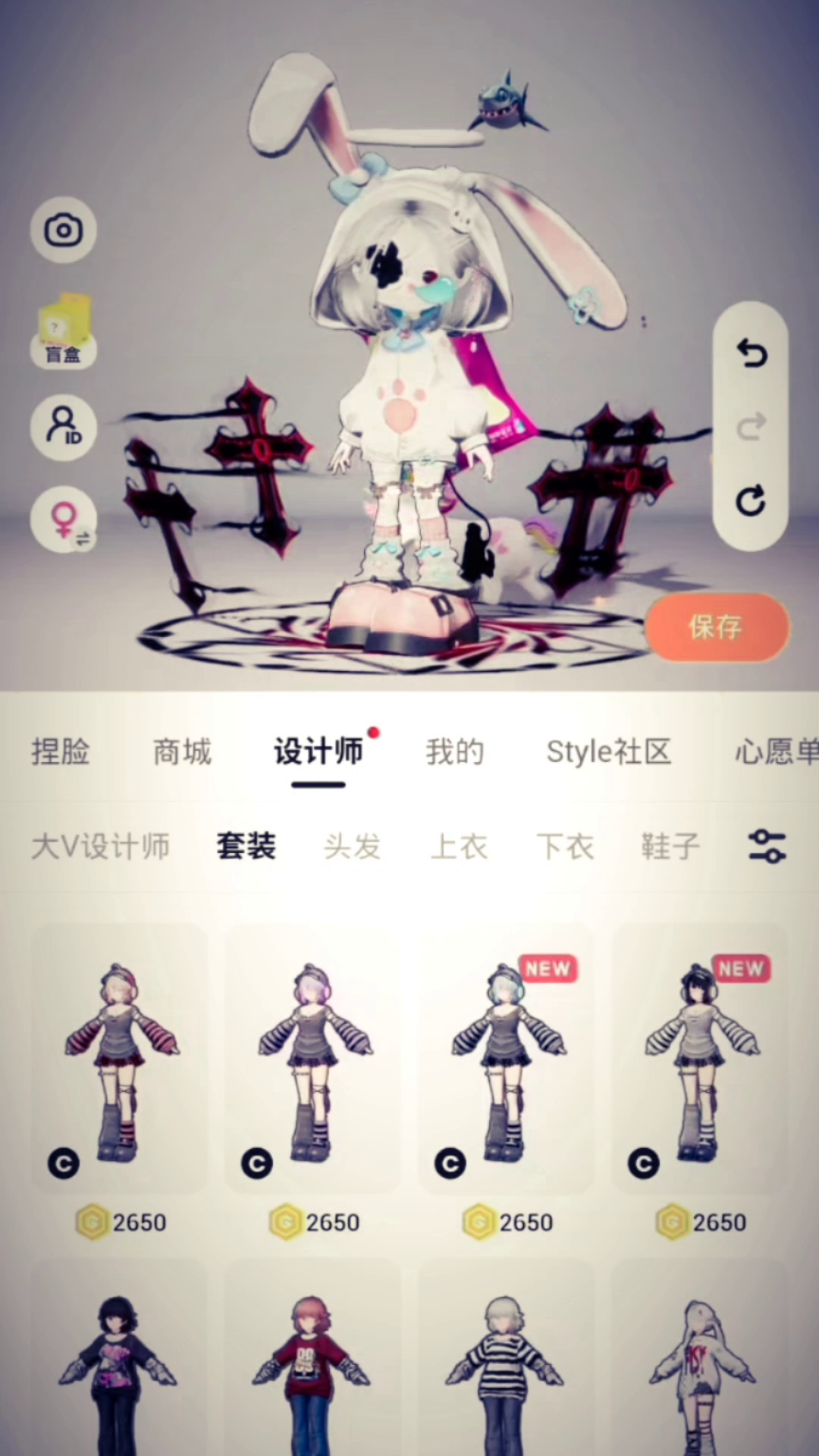Switch avatar gender with female symbol icon
Image resolution: width=819 pixels, height=1456 pixels.
click(x=63, y=520)
